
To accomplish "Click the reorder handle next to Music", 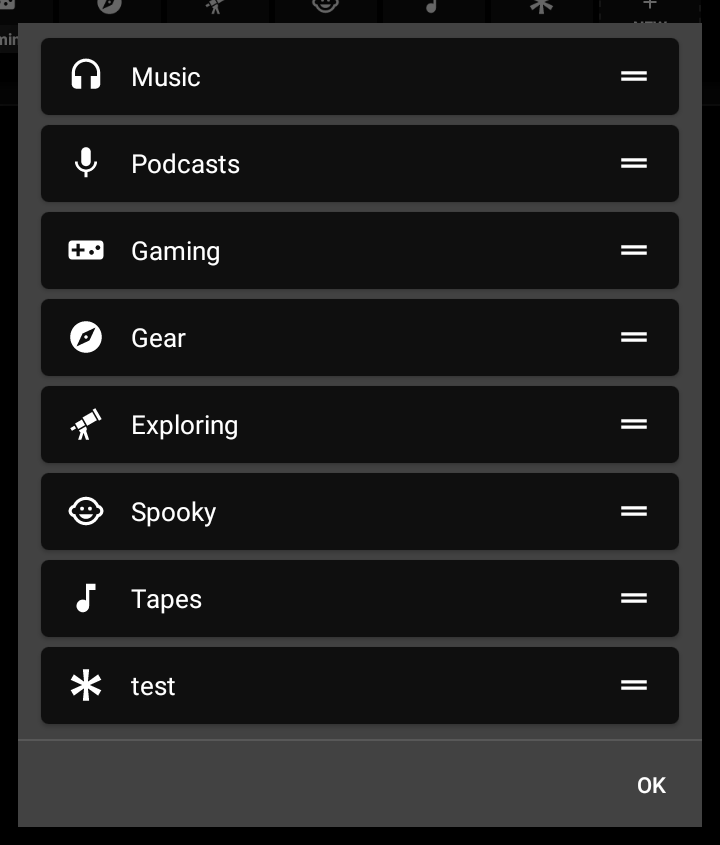I will click(633, 76).
